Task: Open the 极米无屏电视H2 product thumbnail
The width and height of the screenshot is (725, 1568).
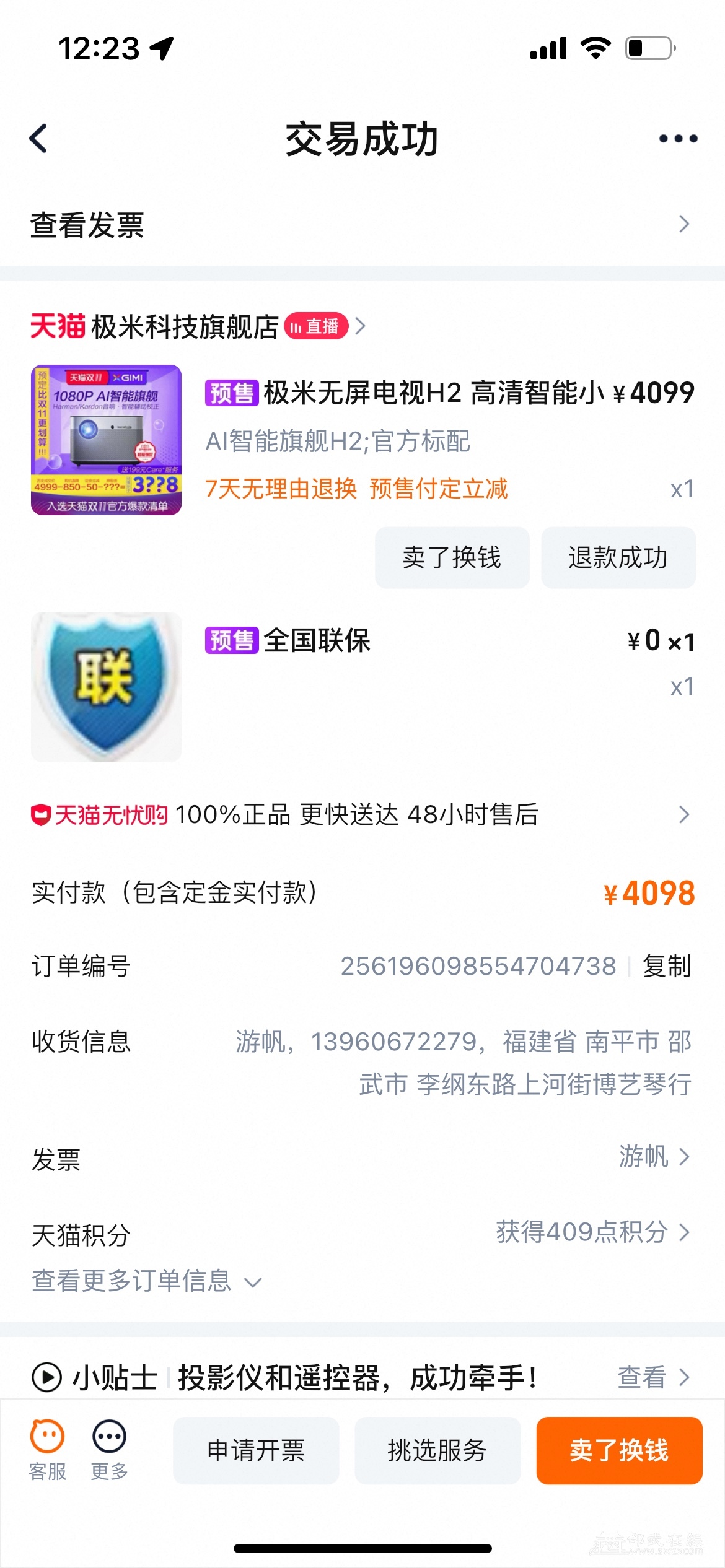Action: tap(106, 440)
